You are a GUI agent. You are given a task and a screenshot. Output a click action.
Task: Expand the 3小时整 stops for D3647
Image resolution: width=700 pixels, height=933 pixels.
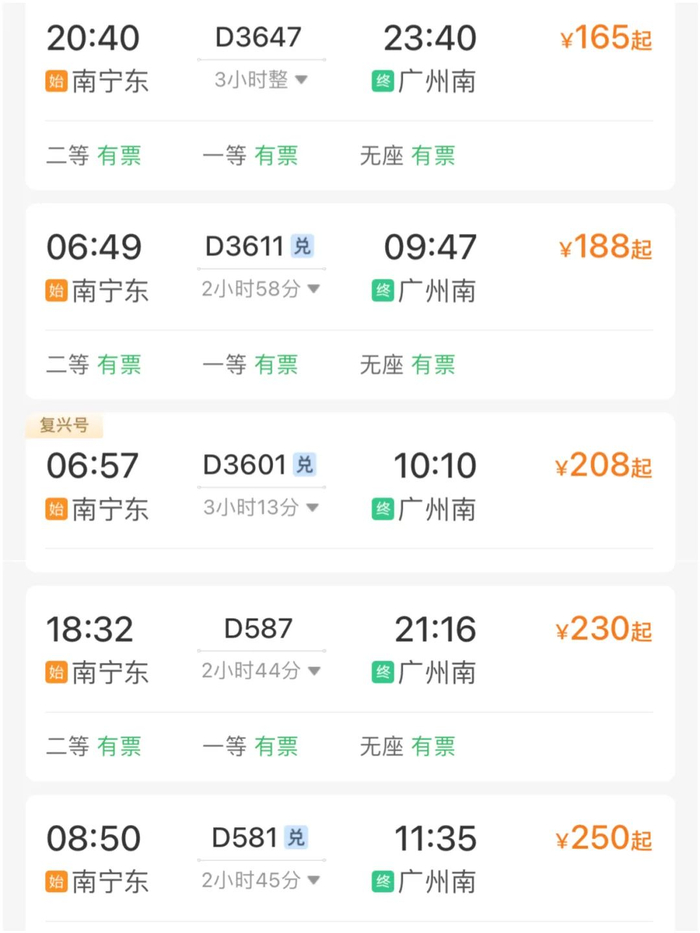coord(261,80)
